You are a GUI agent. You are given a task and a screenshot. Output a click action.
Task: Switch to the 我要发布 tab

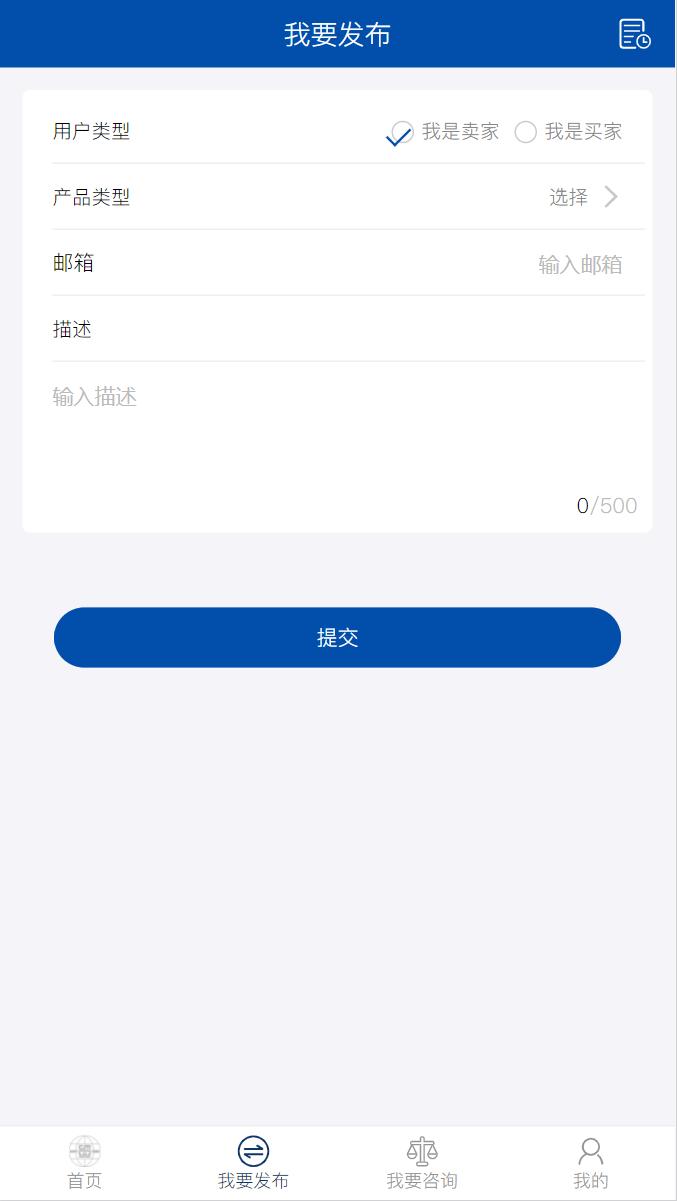click(254, 1164)
